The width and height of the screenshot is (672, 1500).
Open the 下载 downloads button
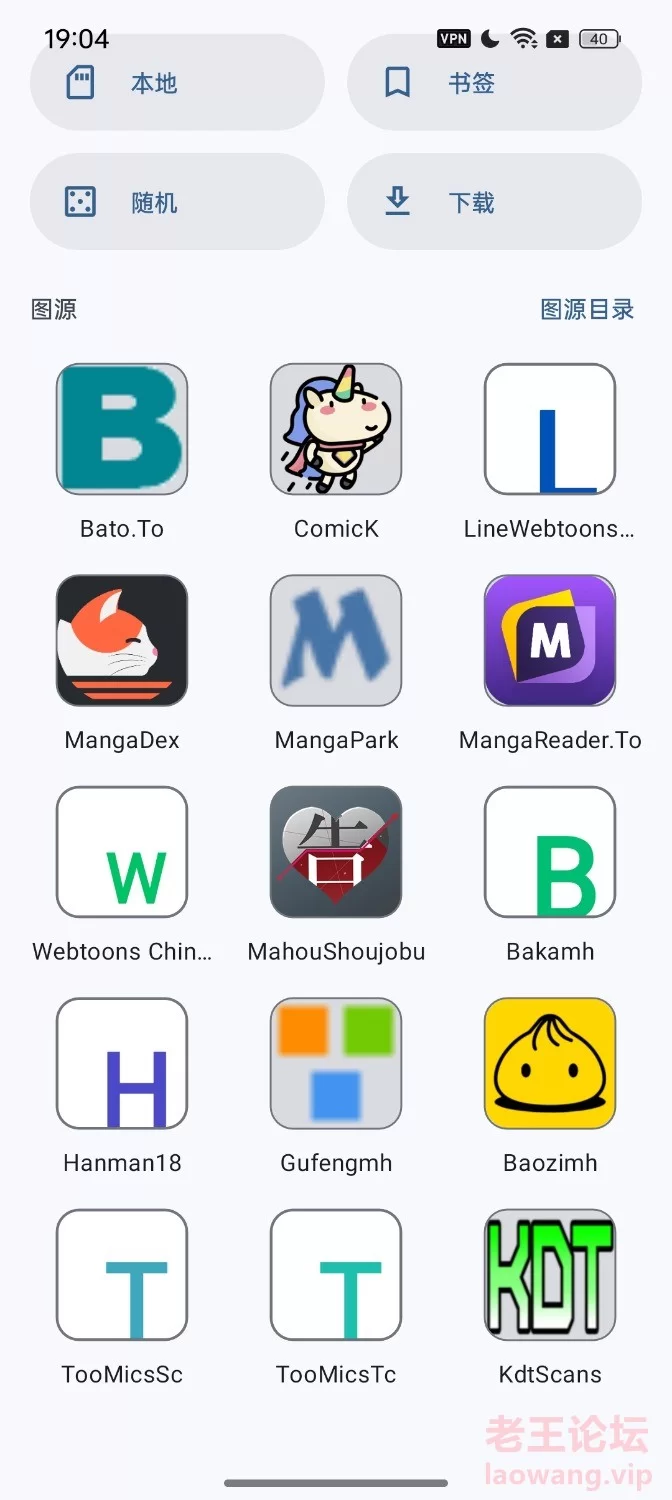[x=494, y=202]
